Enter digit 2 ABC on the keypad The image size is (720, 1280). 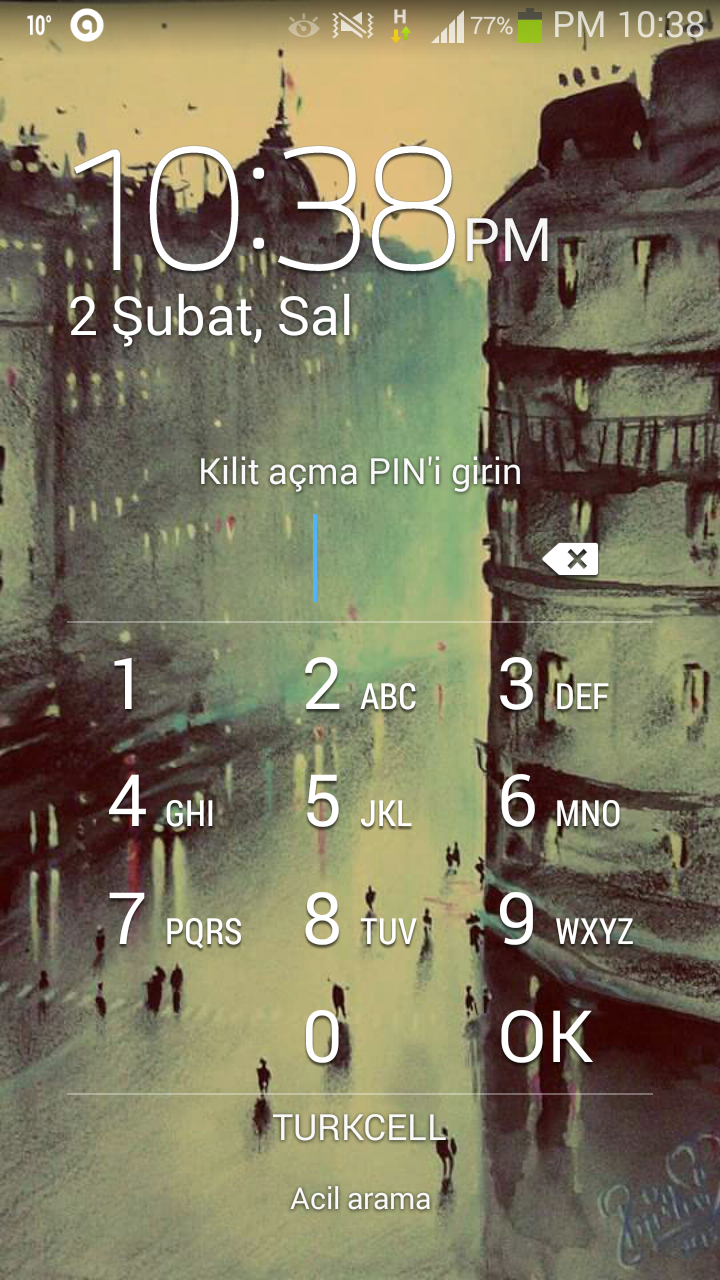360,687
